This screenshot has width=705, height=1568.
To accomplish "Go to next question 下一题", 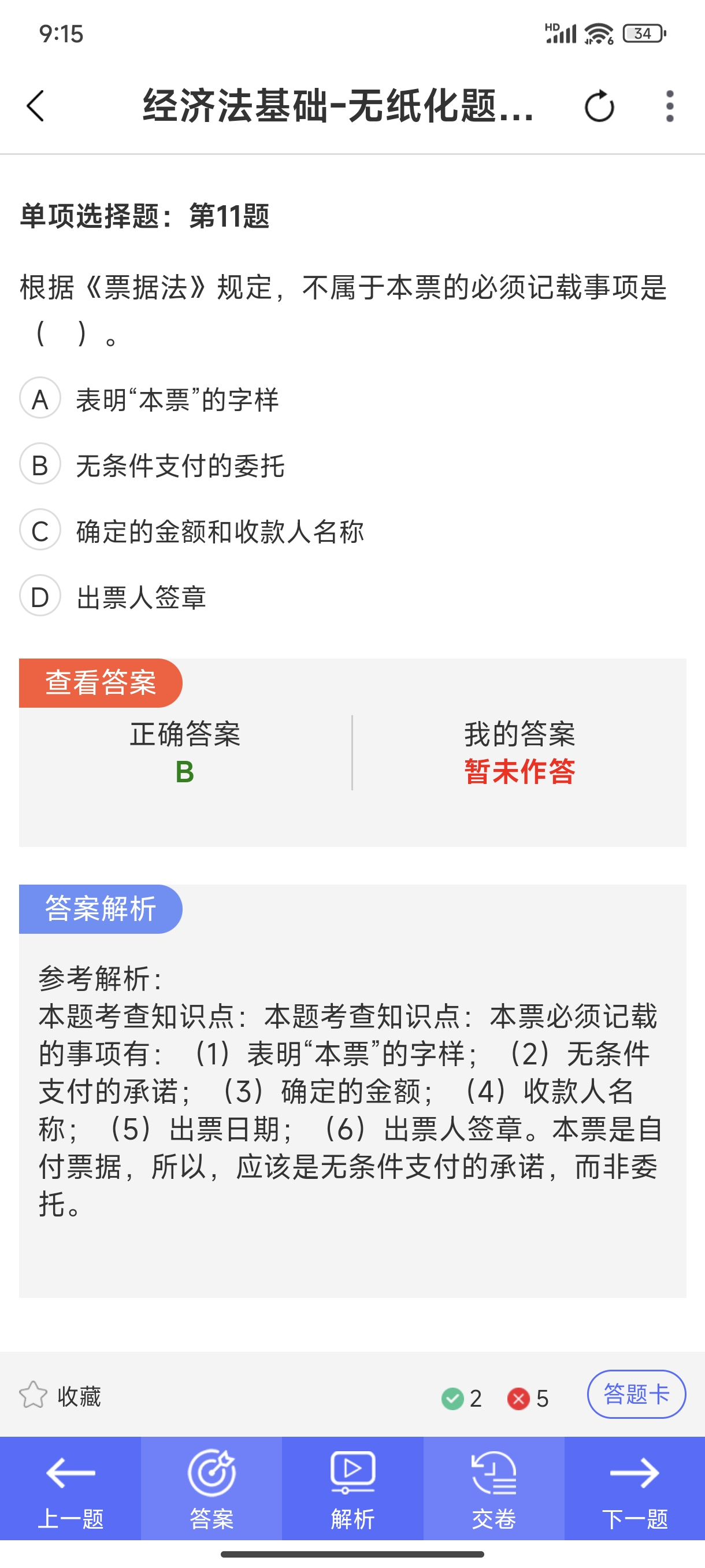I will 635,1489.
